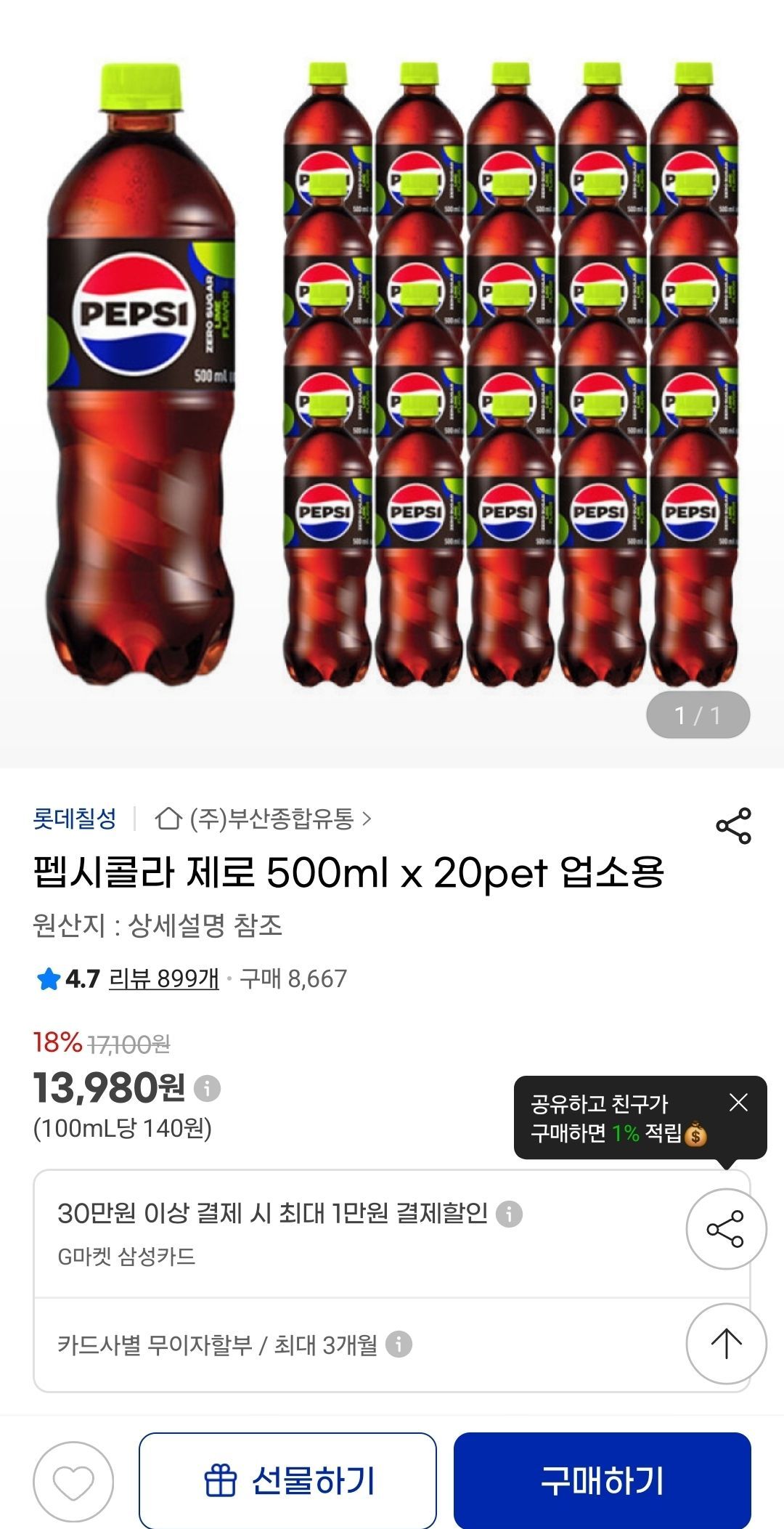Open the 리뷰 899개 reviews link

[x=164, y=978]
